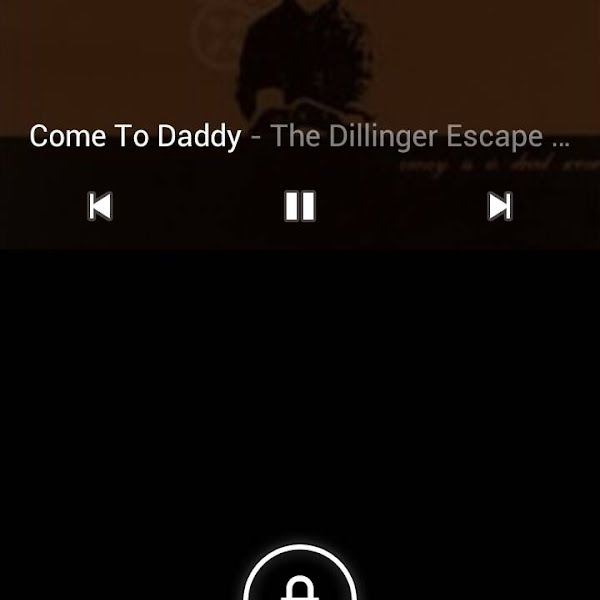Tap the lock circle icon

point(300,578)
